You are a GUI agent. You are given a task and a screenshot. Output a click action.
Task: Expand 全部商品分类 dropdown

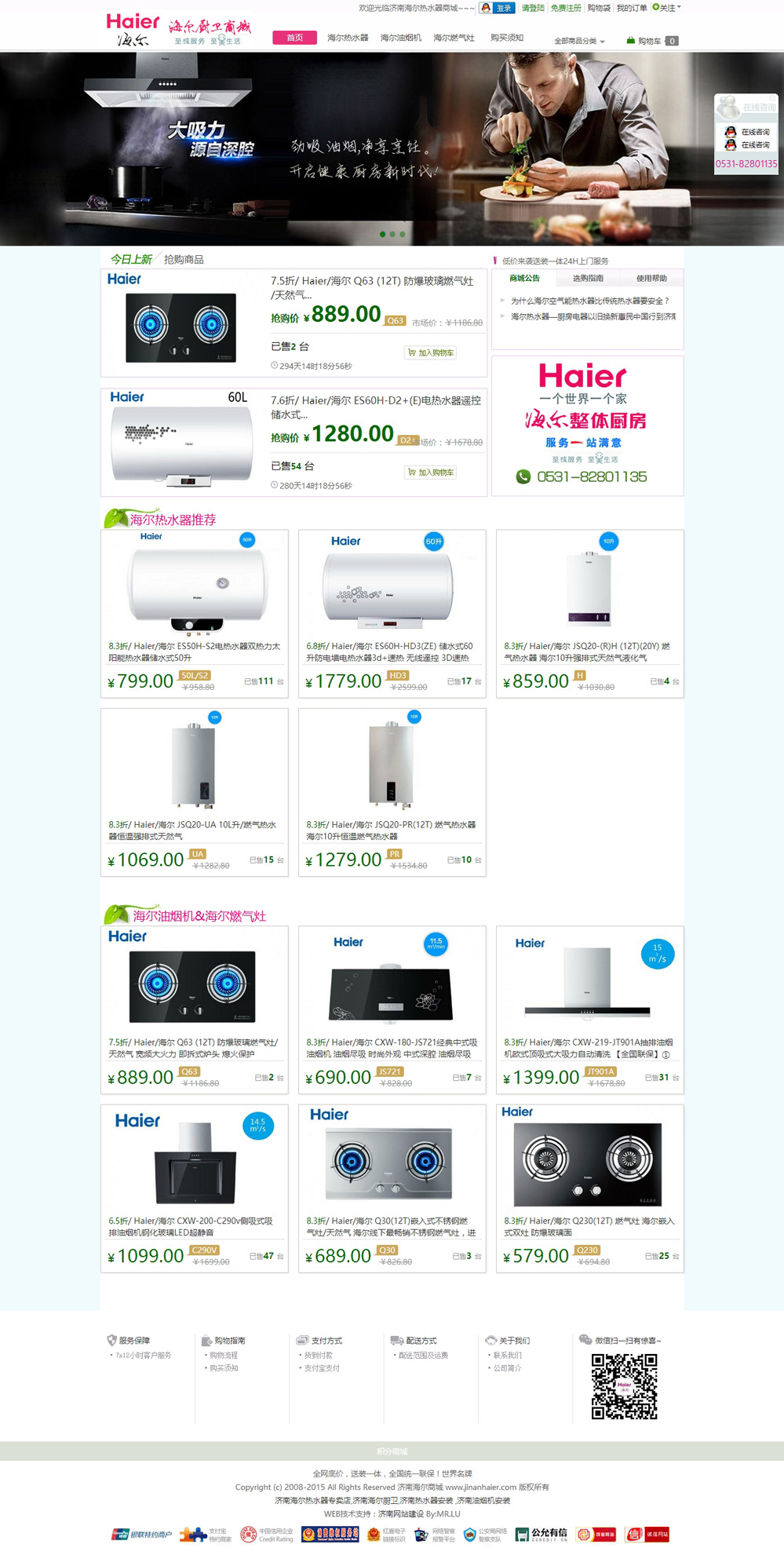point(579,41)
